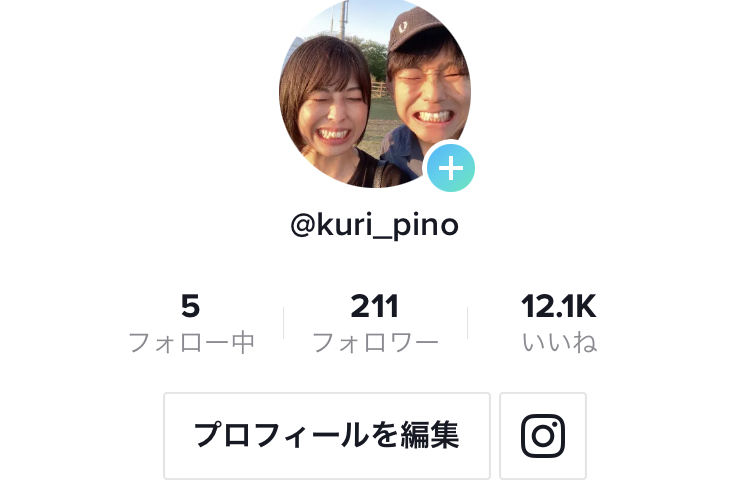Open the linked Instagram account
The image size is (750, 490).
click(543, 436)
